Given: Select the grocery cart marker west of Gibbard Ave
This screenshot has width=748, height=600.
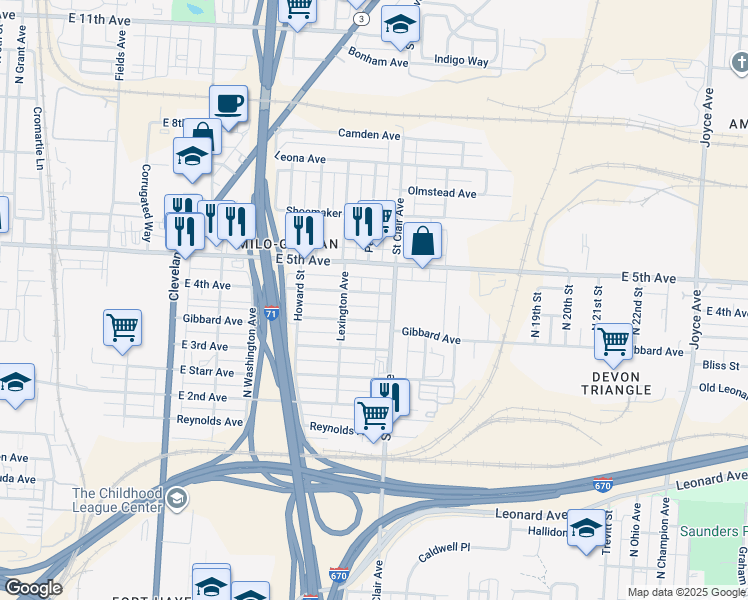Looking at the screenshot, I should click(122, 327).
